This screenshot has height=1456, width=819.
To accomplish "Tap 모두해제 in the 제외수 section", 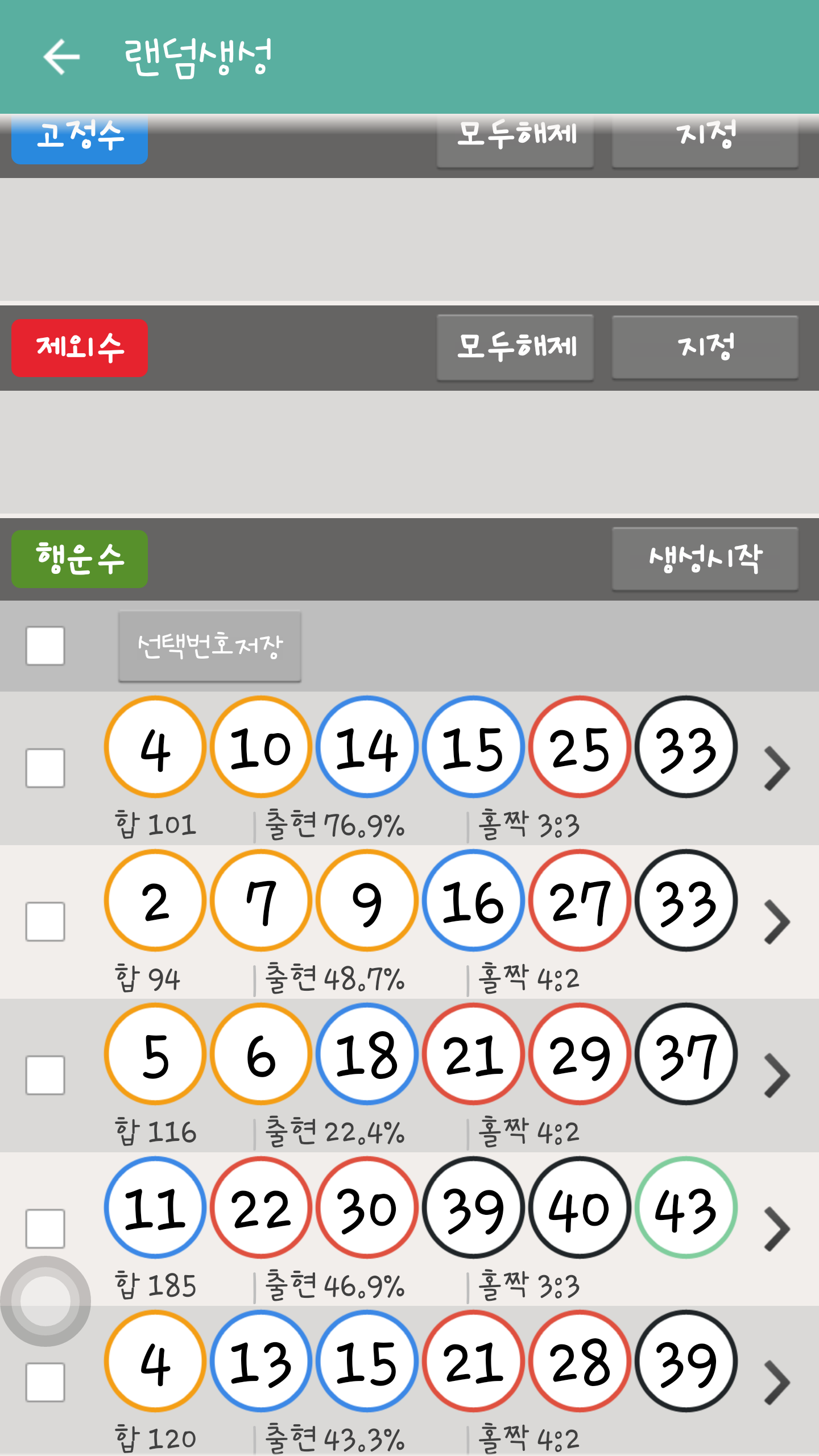I will [515, 347].
